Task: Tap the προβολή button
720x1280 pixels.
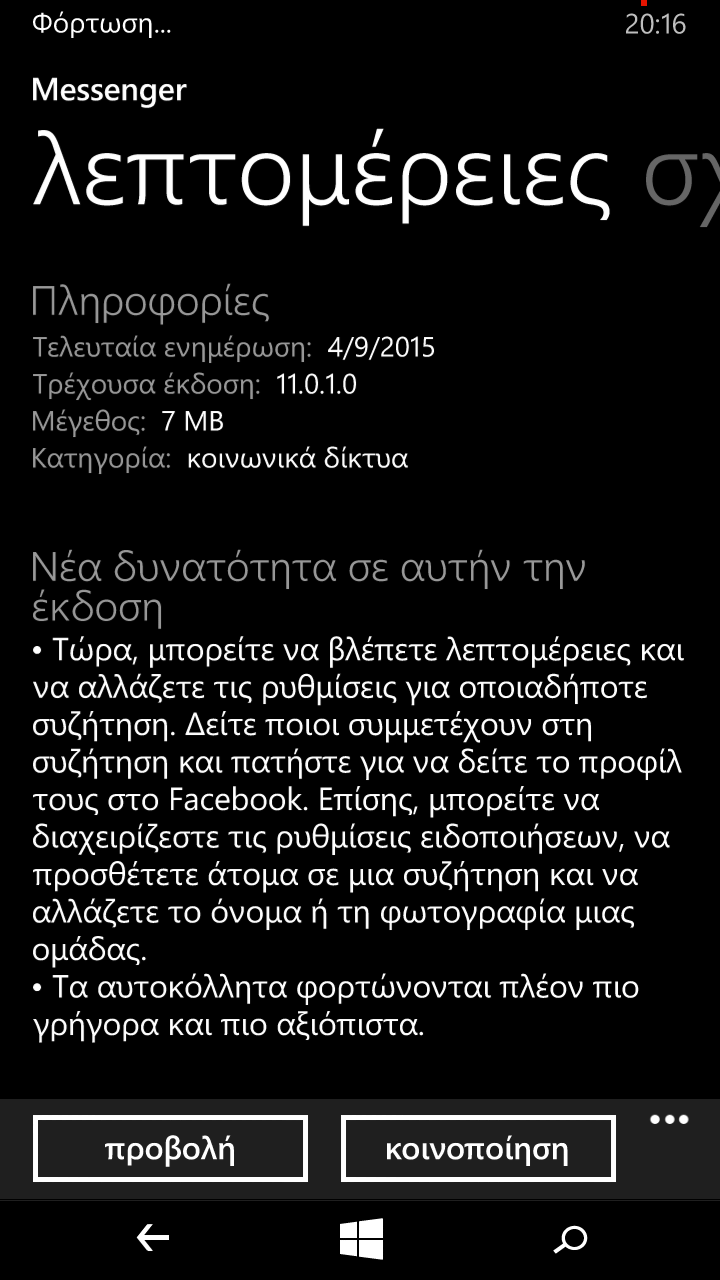Action: 170,1149
